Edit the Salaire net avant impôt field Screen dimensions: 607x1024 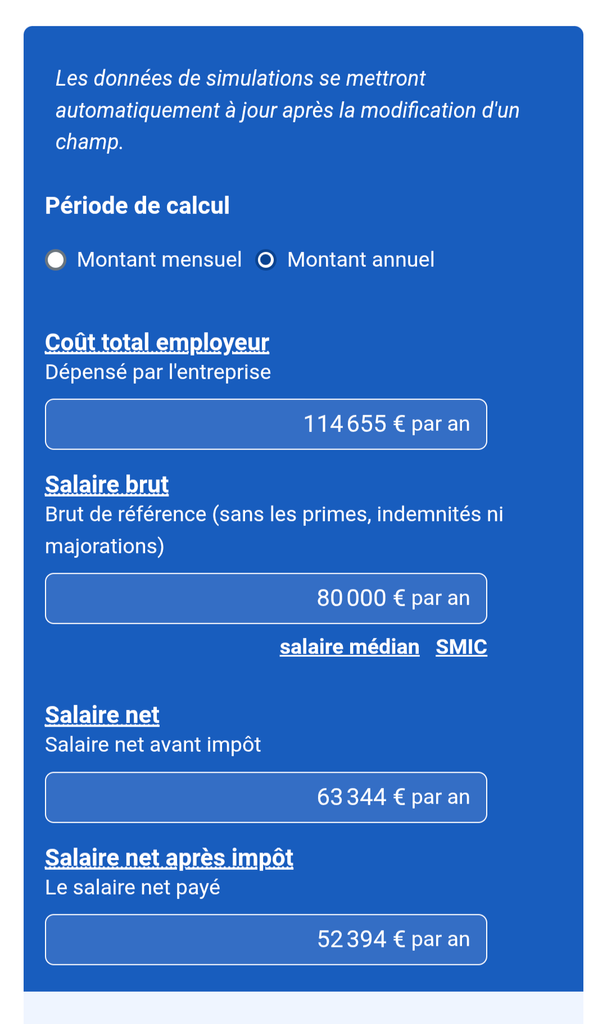point(266,797)
